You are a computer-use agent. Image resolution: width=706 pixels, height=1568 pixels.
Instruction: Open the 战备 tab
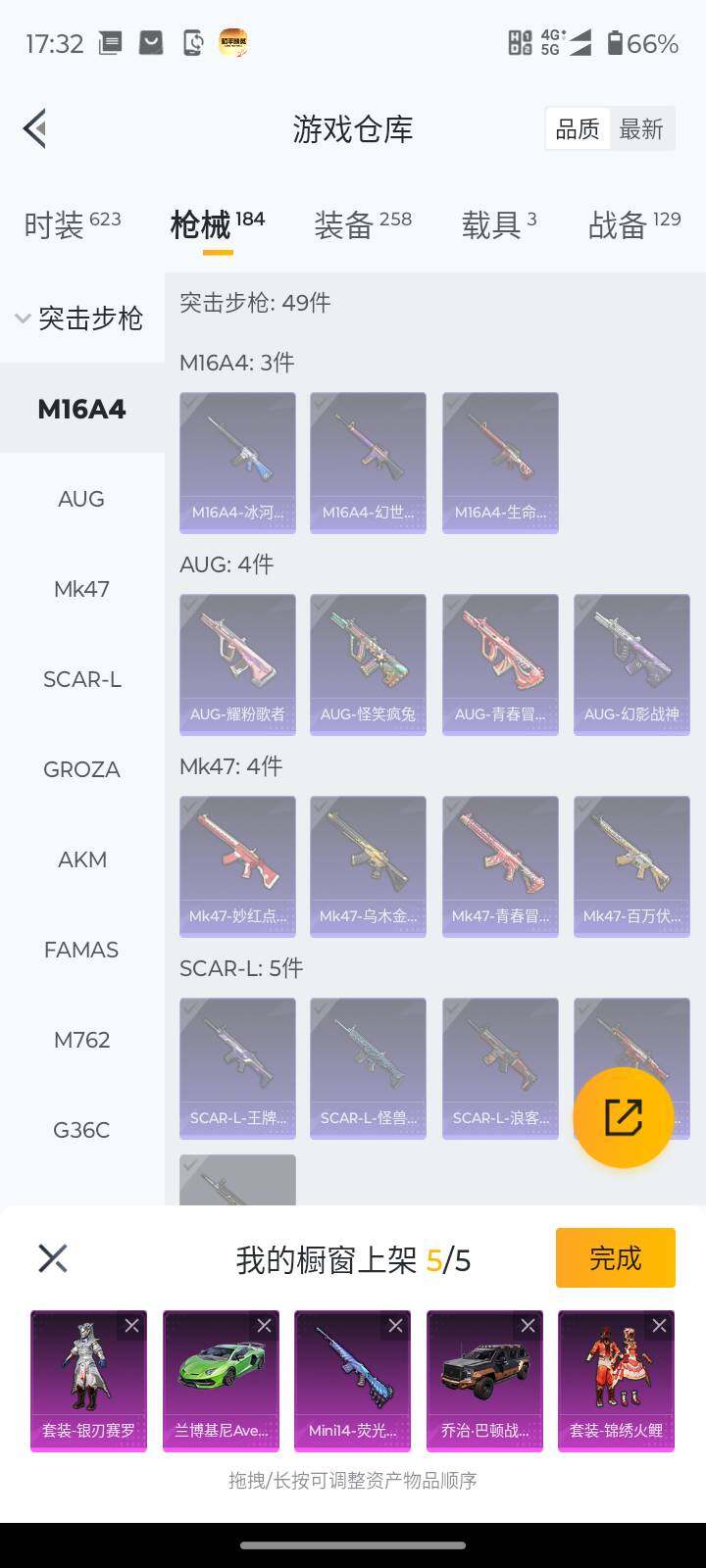tap(633, 224)
